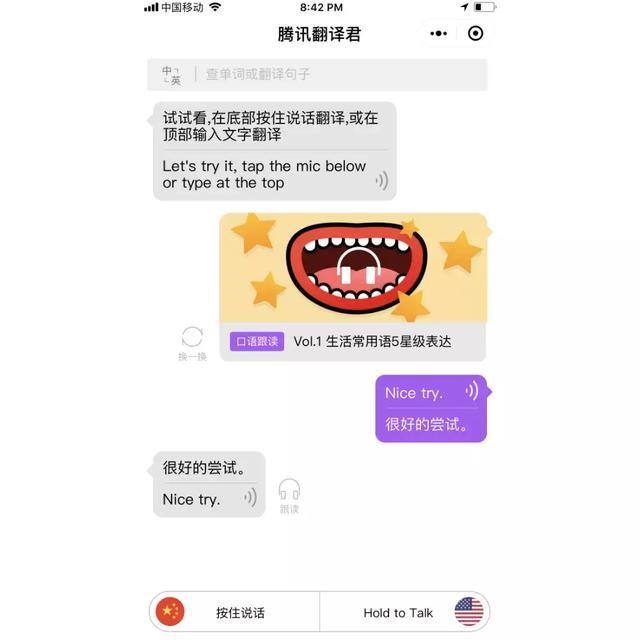This screenshot has width=640, height=640.
Task: Tap the word lookup and translation search field
Action: click(340, 74)
